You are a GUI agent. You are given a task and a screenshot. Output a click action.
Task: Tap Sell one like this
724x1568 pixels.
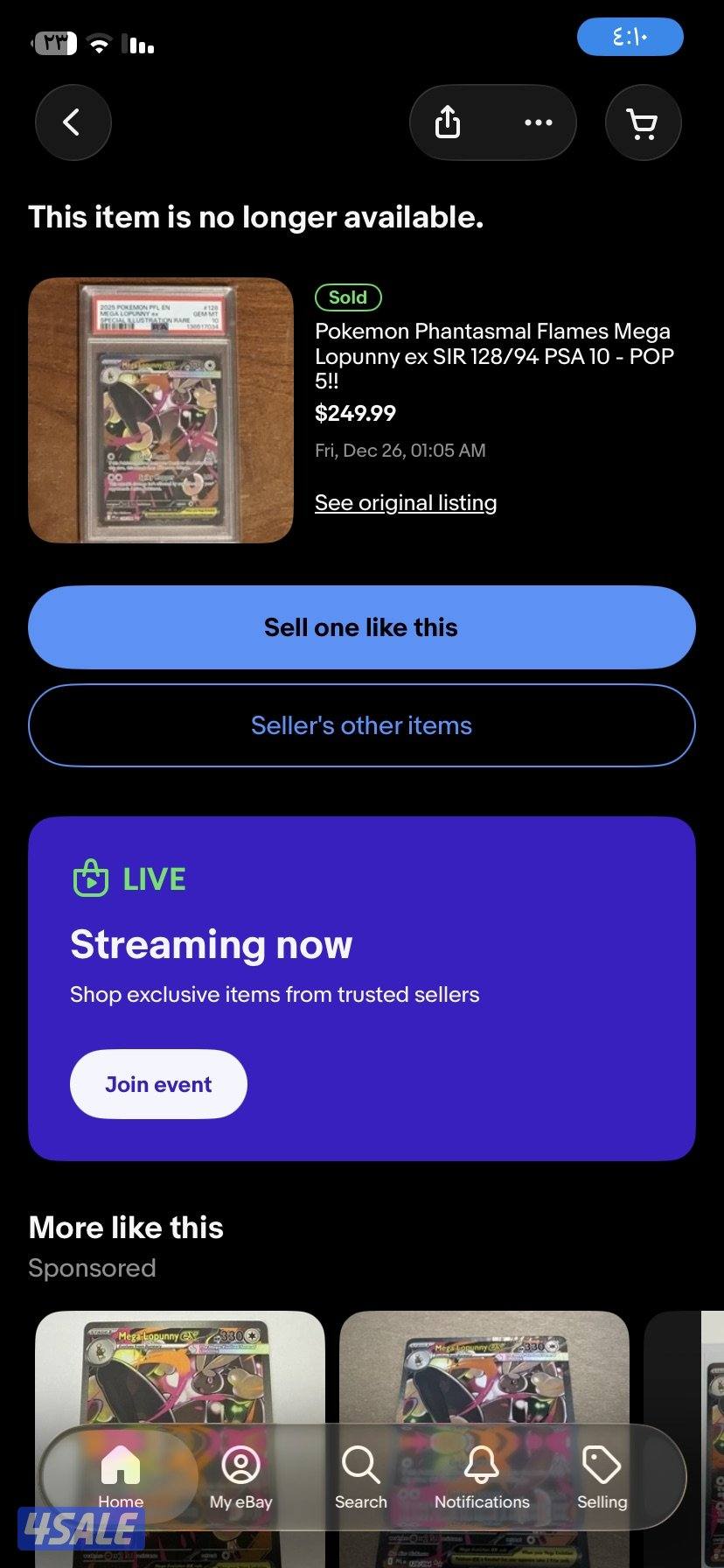pyautogui.click(x=362, y=627)
